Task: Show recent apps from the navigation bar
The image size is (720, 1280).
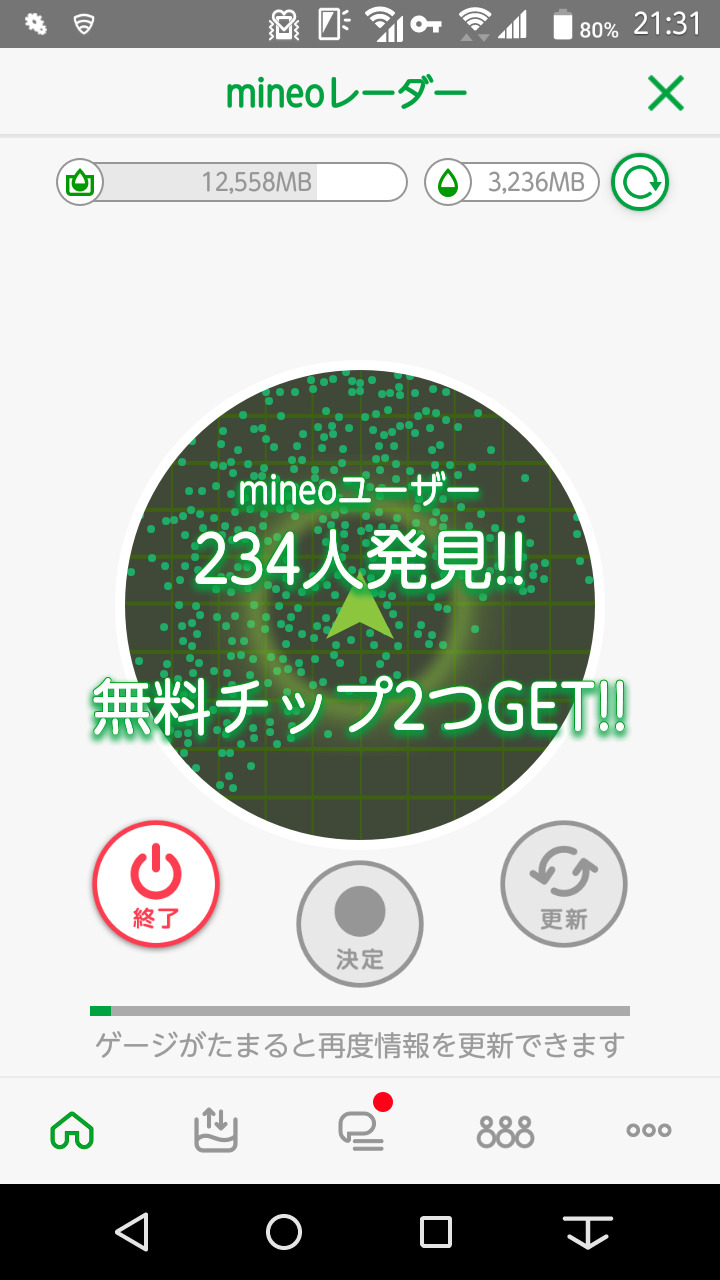Action: click(436, 1232)
